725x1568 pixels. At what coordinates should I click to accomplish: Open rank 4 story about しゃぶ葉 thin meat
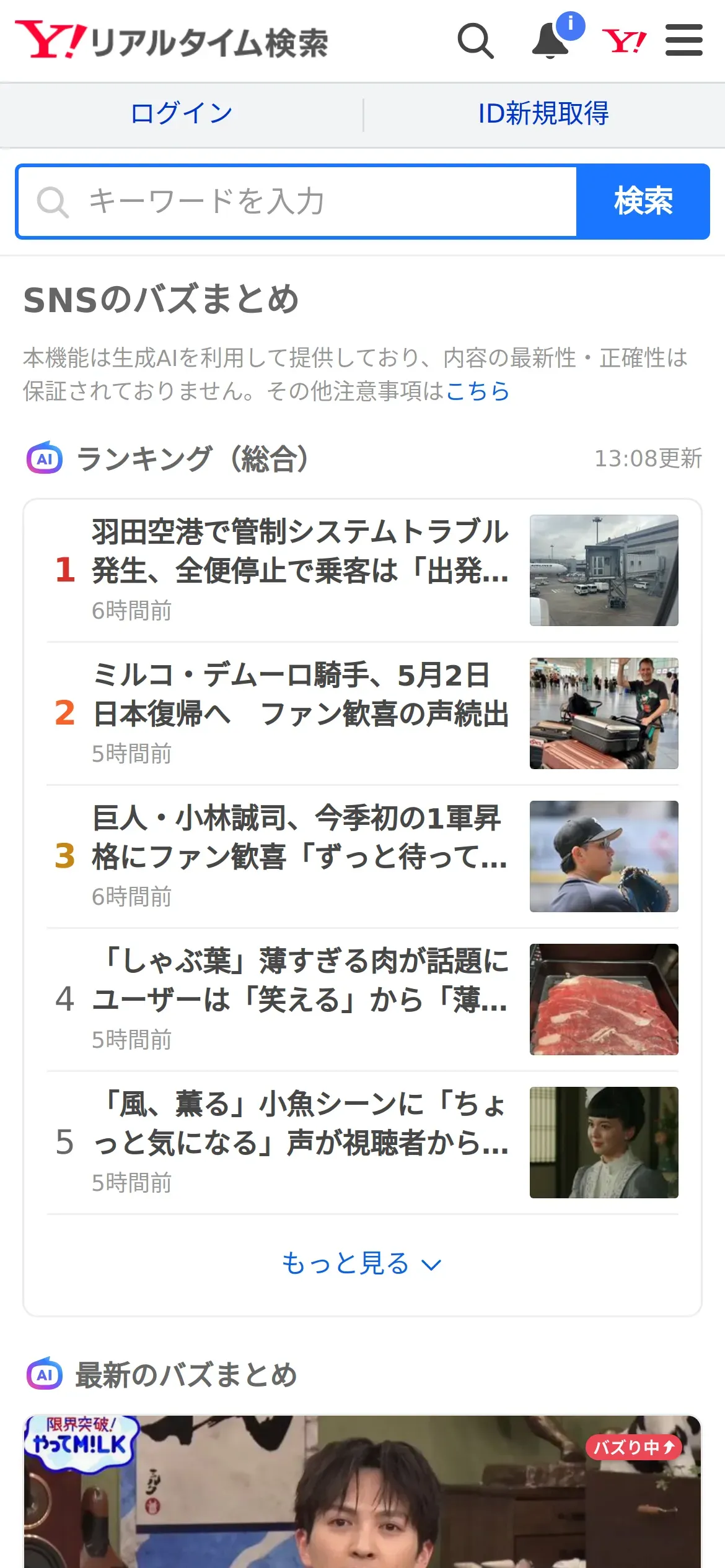coord(362,1000)
